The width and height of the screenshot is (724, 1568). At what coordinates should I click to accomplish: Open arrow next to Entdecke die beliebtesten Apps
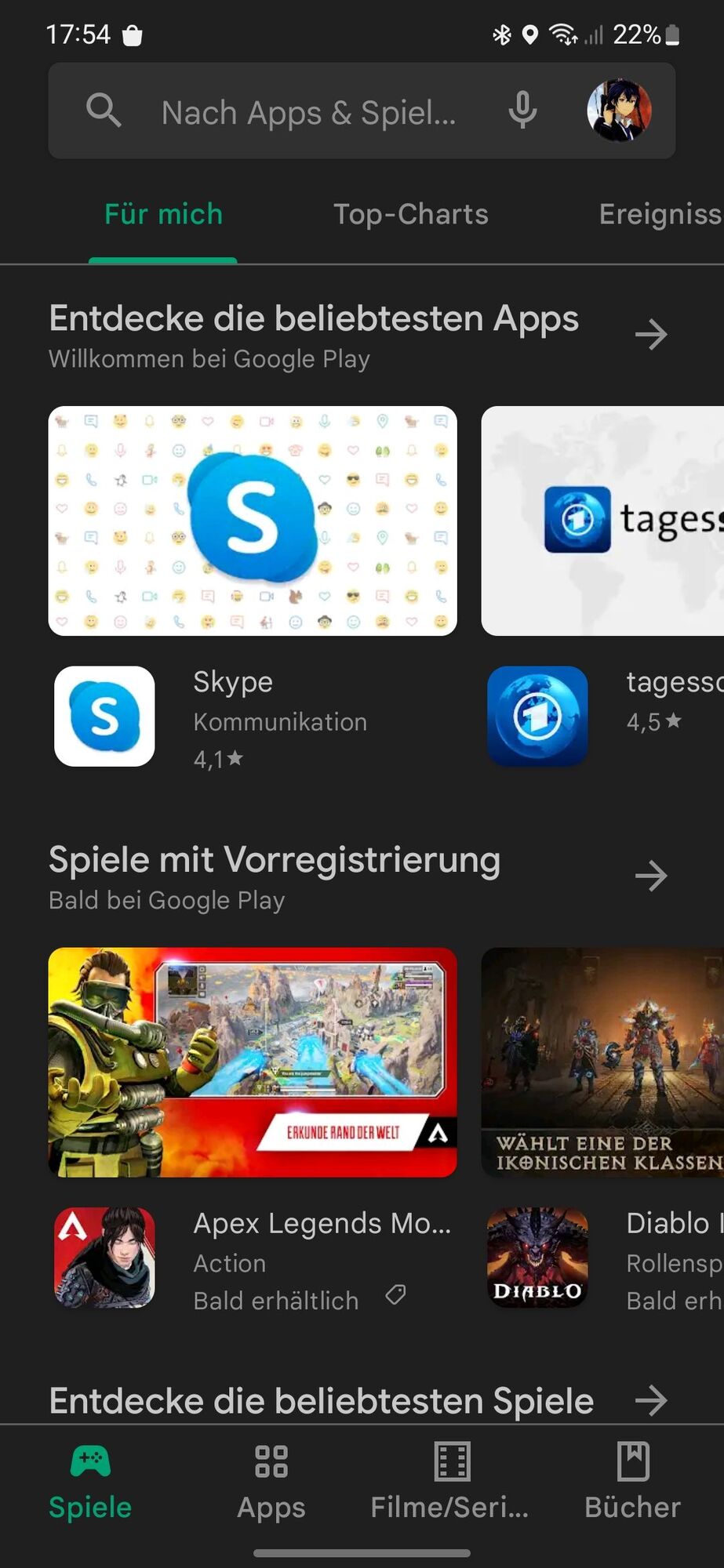(x=651, y=335)
